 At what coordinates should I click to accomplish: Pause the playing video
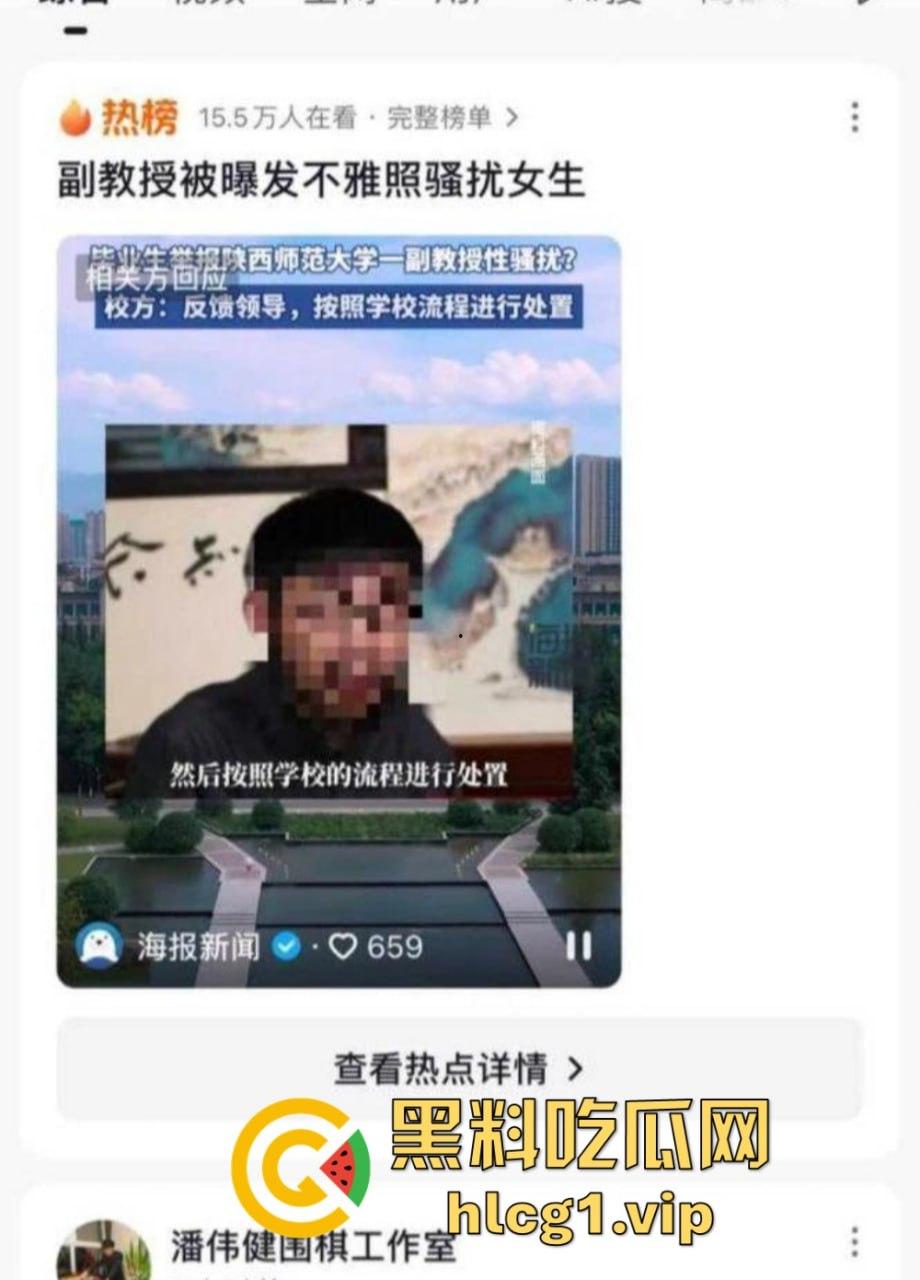click(579, 946)
